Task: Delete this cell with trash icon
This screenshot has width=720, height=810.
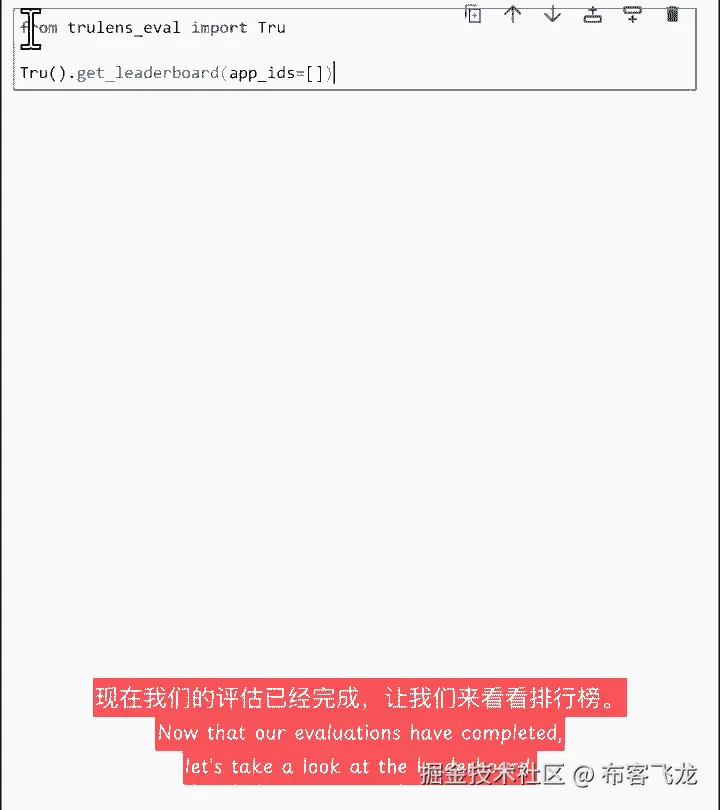Action: (x=672, y=14)
